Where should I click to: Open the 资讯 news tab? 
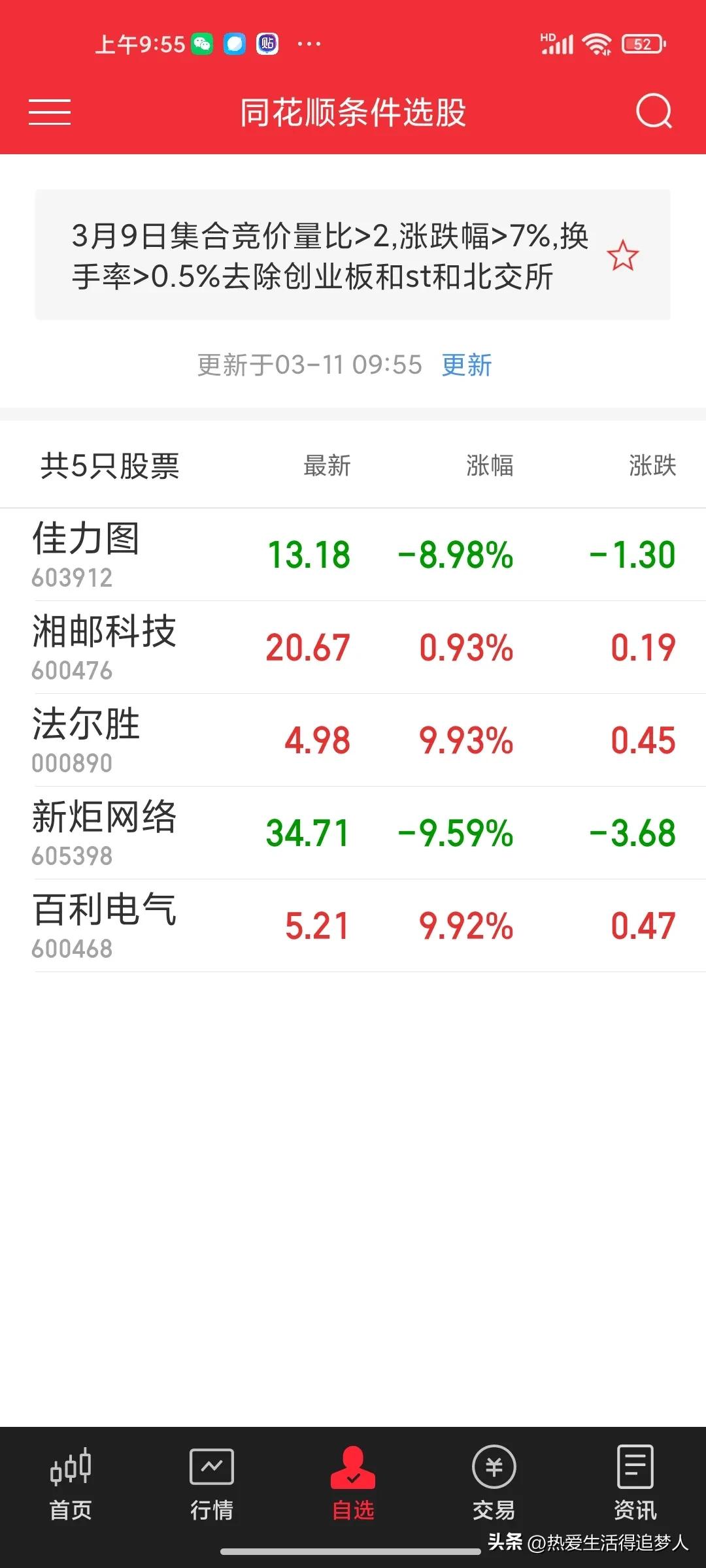[x=635, y=1484]
